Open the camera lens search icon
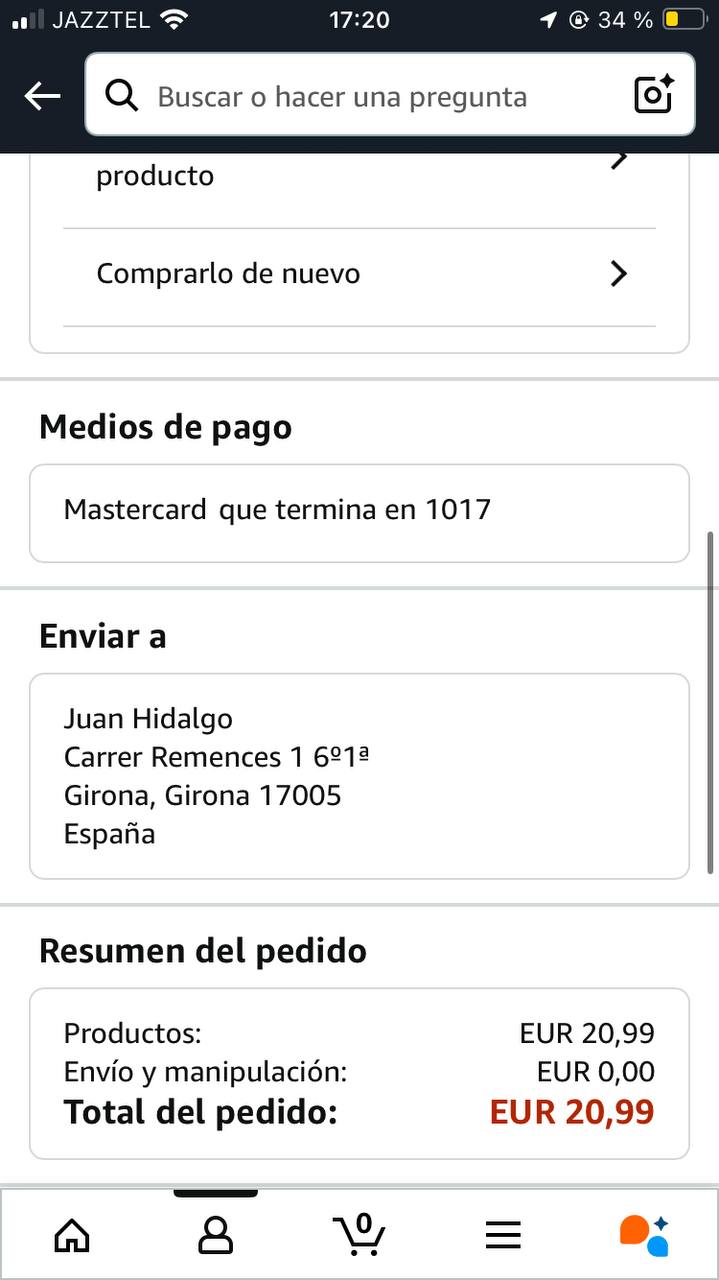Image resolution: width=719 pixels, height=1280 pixels. pos(654,95)
